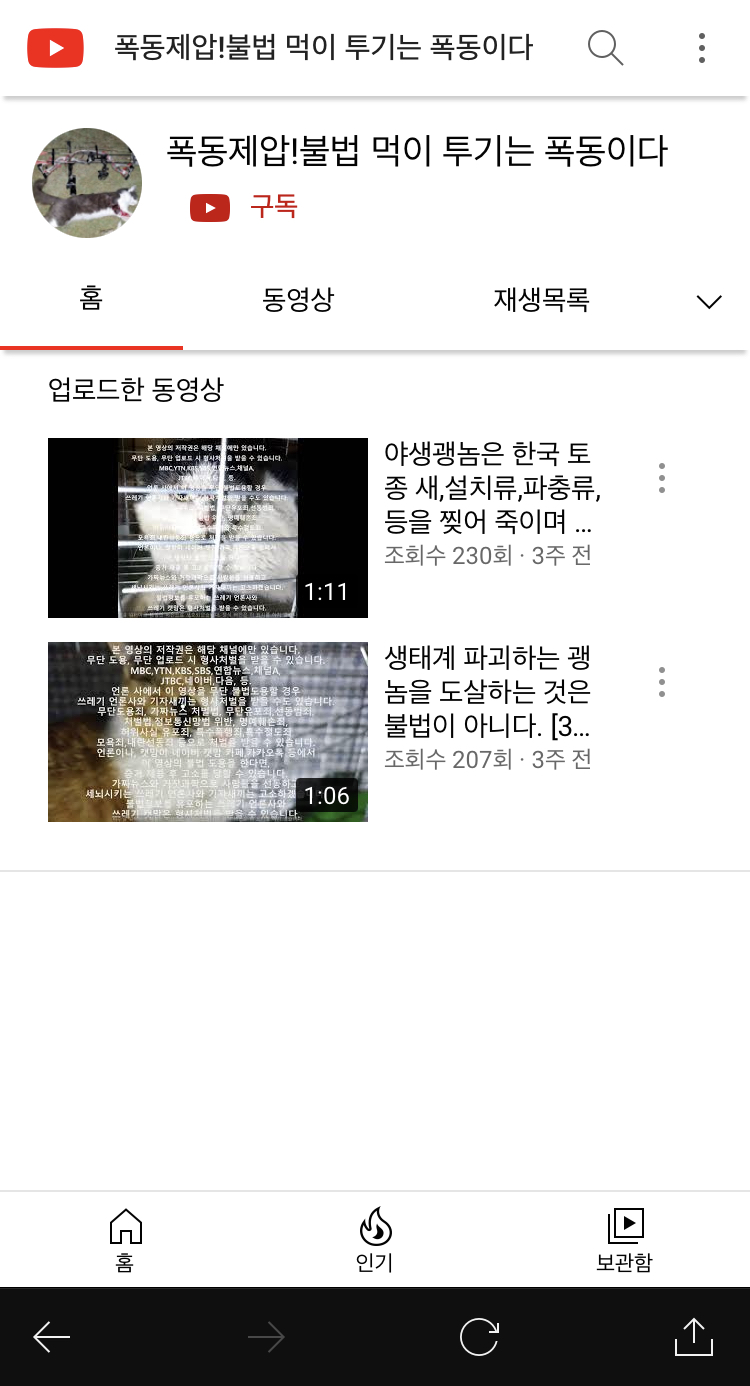The height and width of the screenshot is (1386, 750).
Task: Switch to the 재생목록 tab
Action: pos(541,299)
